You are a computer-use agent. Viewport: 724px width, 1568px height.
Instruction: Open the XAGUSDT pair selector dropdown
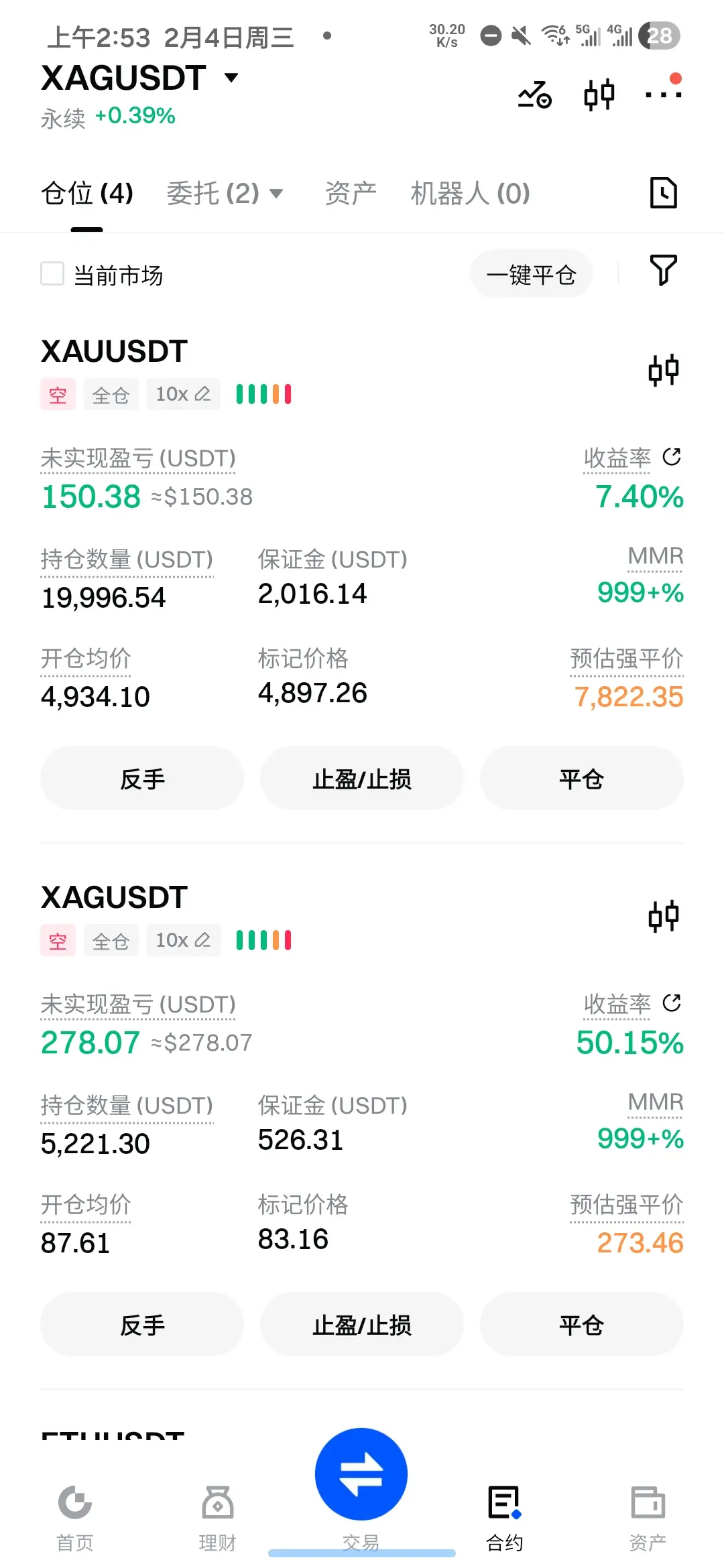(231, 78)
